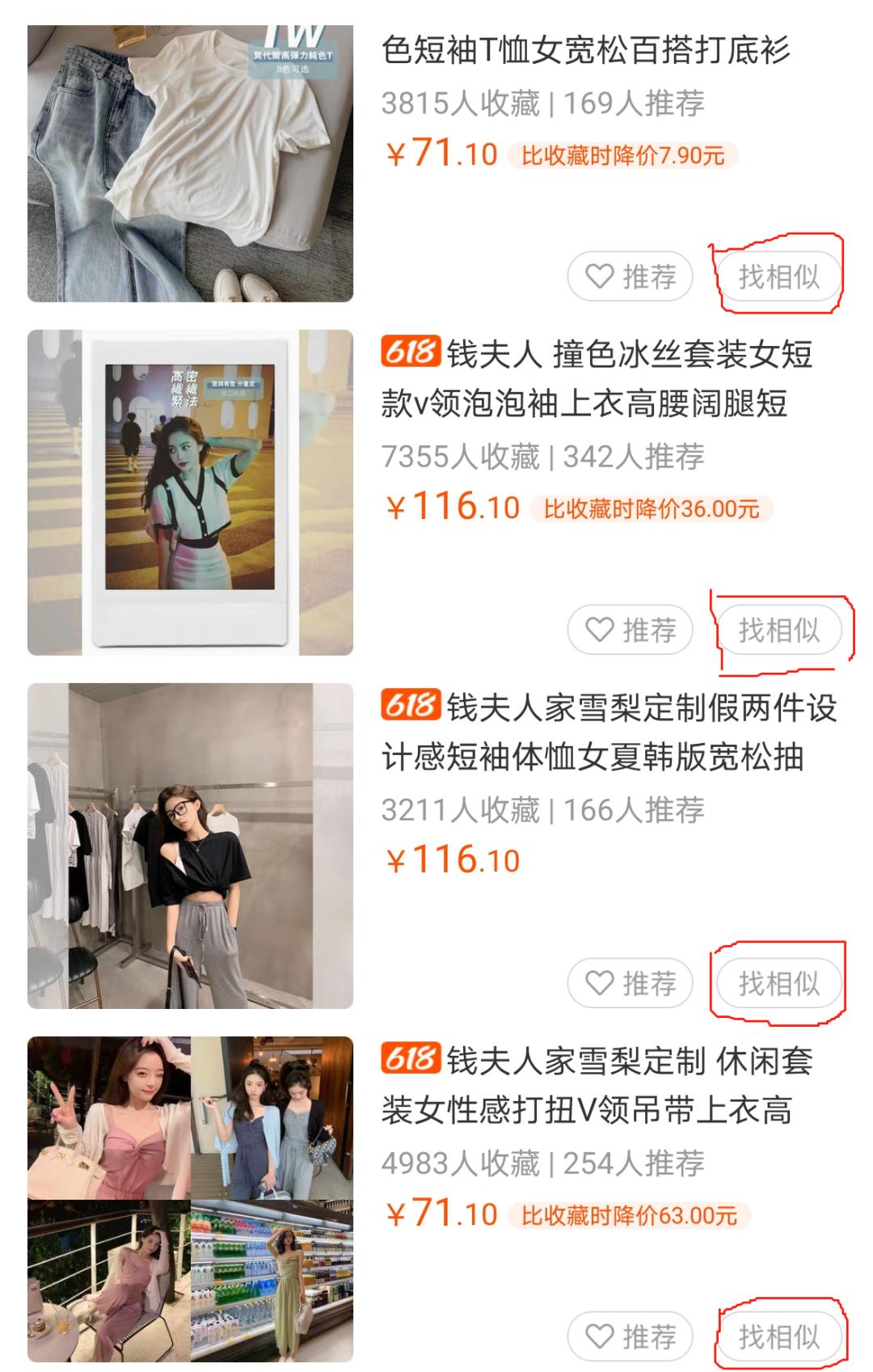Click 找相似 on the white T-shirt listing
Screen dimensions: 873x1372
click(779, 277)
